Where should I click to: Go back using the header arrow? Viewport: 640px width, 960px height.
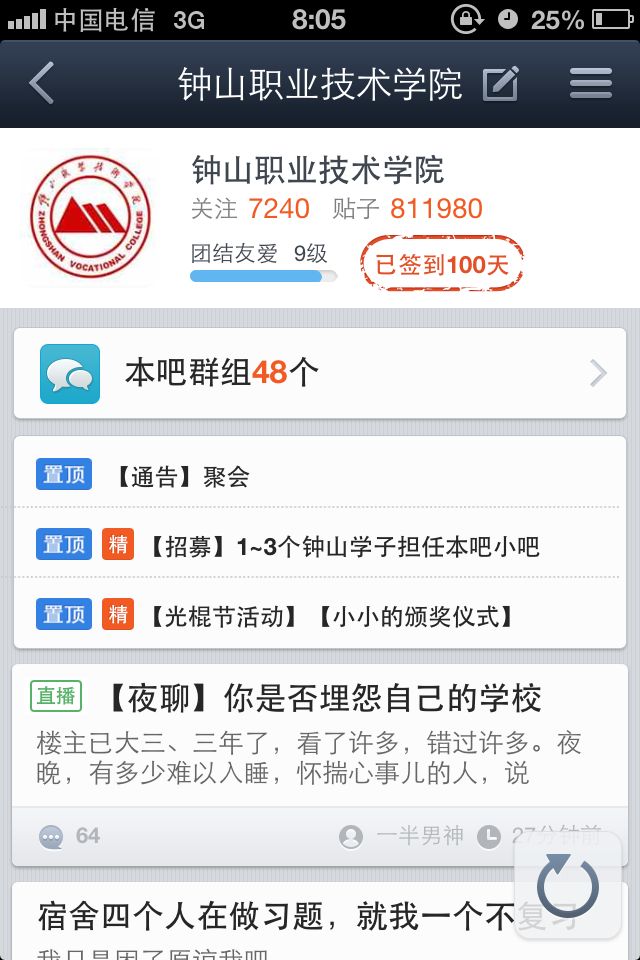coord(42,83)
